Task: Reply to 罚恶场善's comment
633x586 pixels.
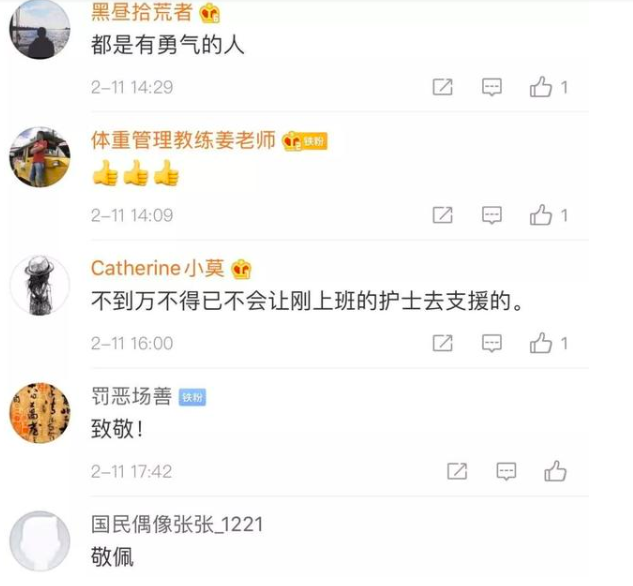Action: pyautogui.click(x=506, y=471)
